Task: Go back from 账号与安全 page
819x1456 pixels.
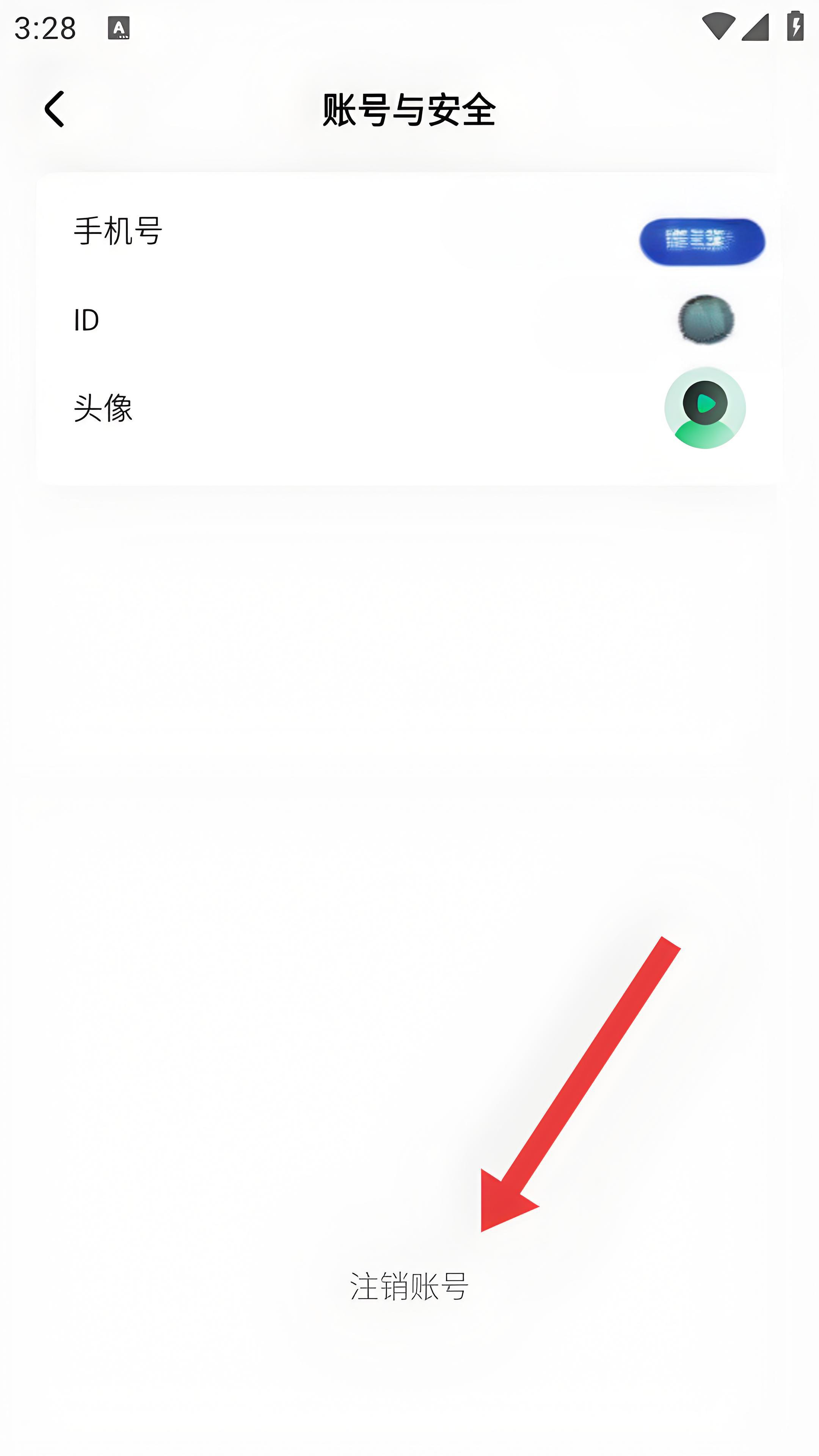Action: (54, 108)
